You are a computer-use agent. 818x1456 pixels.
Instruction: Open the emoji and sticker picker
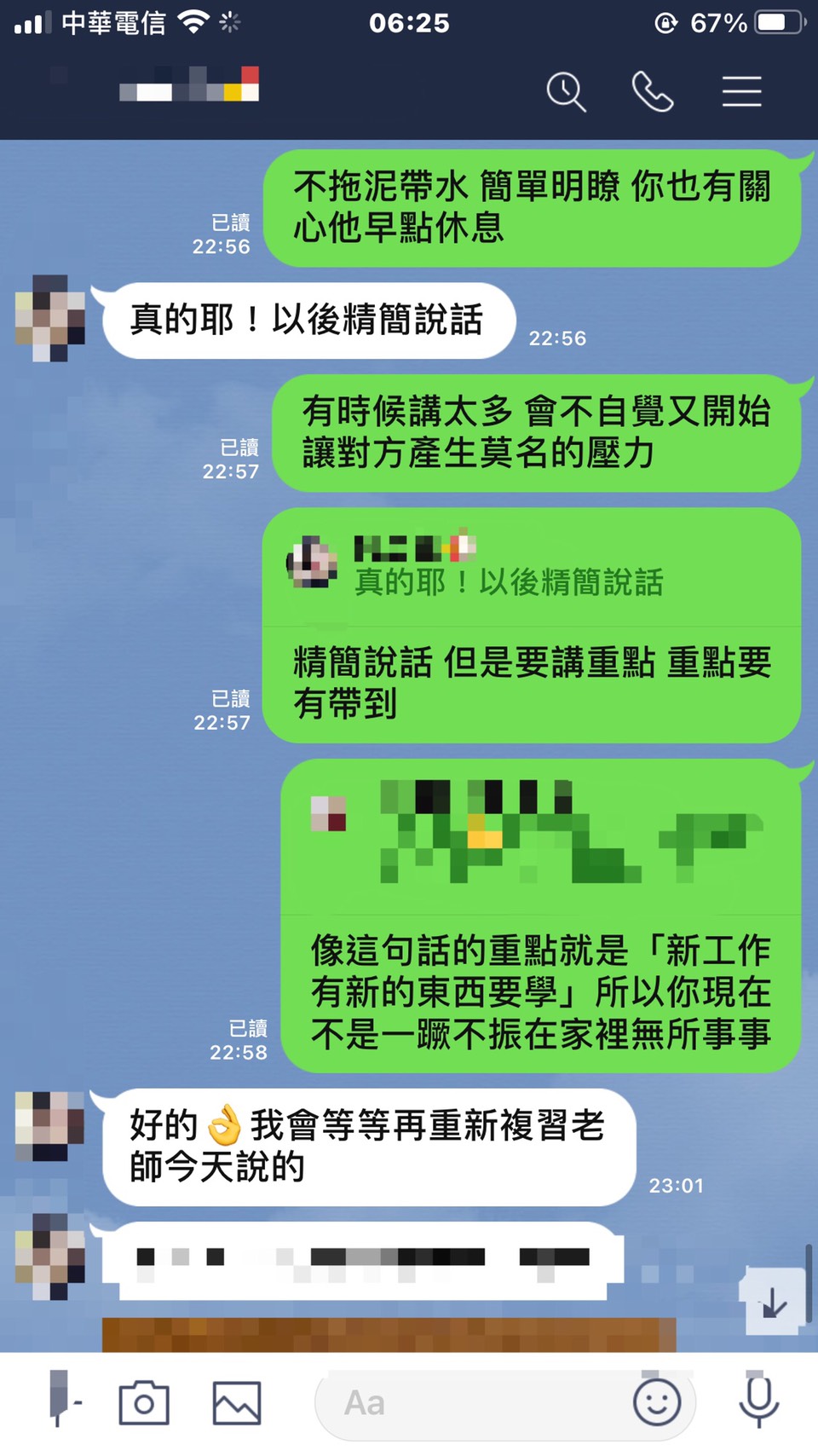coord(657,1402)
